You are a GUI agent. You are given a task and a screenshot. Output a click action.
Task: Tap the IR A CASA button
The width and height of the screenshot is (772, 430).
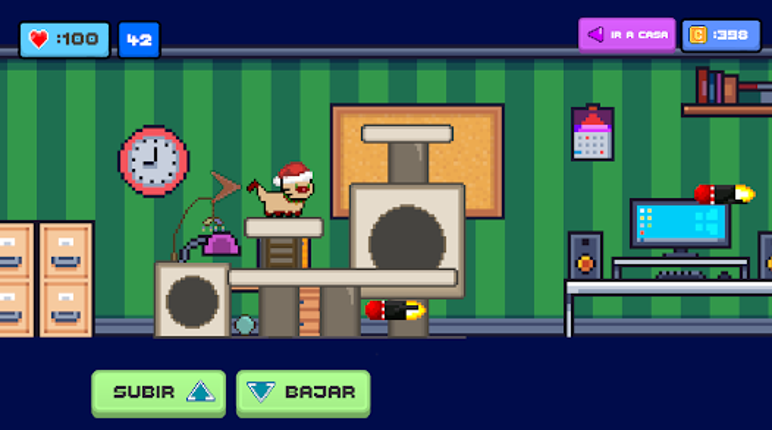627,35
